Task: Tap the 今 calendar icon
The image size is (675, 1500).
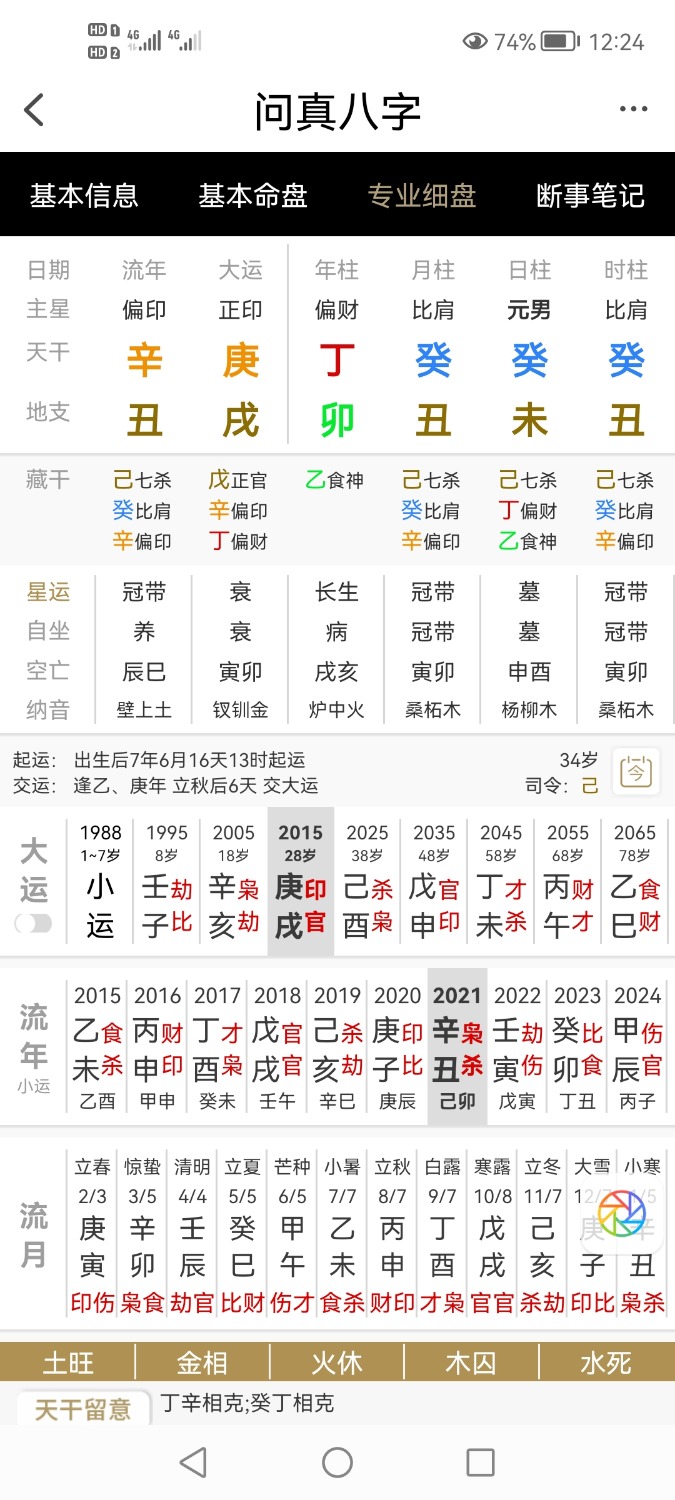Action: [636, 772]
